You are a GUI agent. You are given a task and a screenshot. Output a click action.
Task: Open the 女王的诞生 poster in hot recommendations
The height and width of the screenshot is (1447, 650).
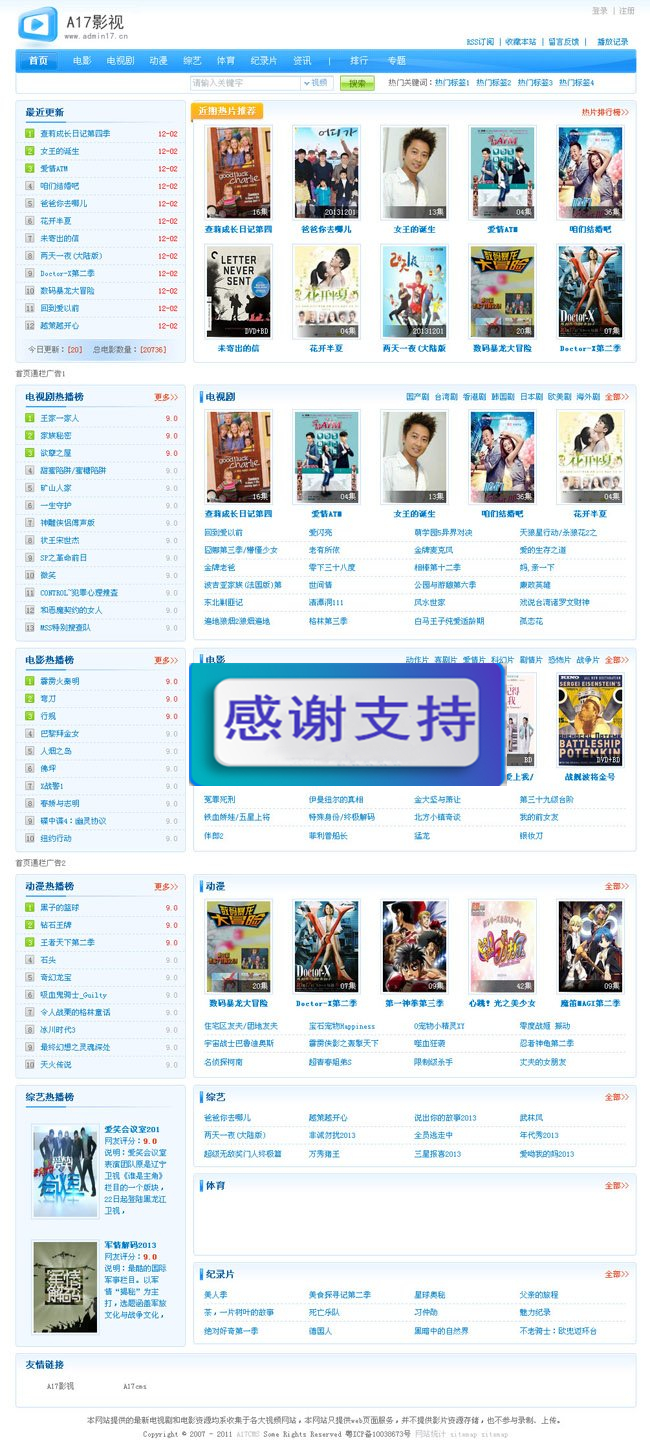(413, 172)
